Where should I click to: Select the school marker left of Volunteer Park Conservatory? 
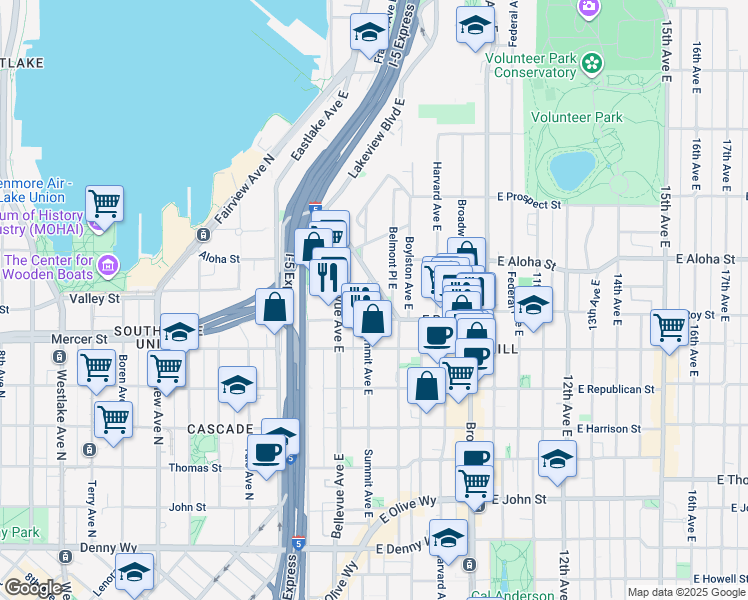(475, 26)
